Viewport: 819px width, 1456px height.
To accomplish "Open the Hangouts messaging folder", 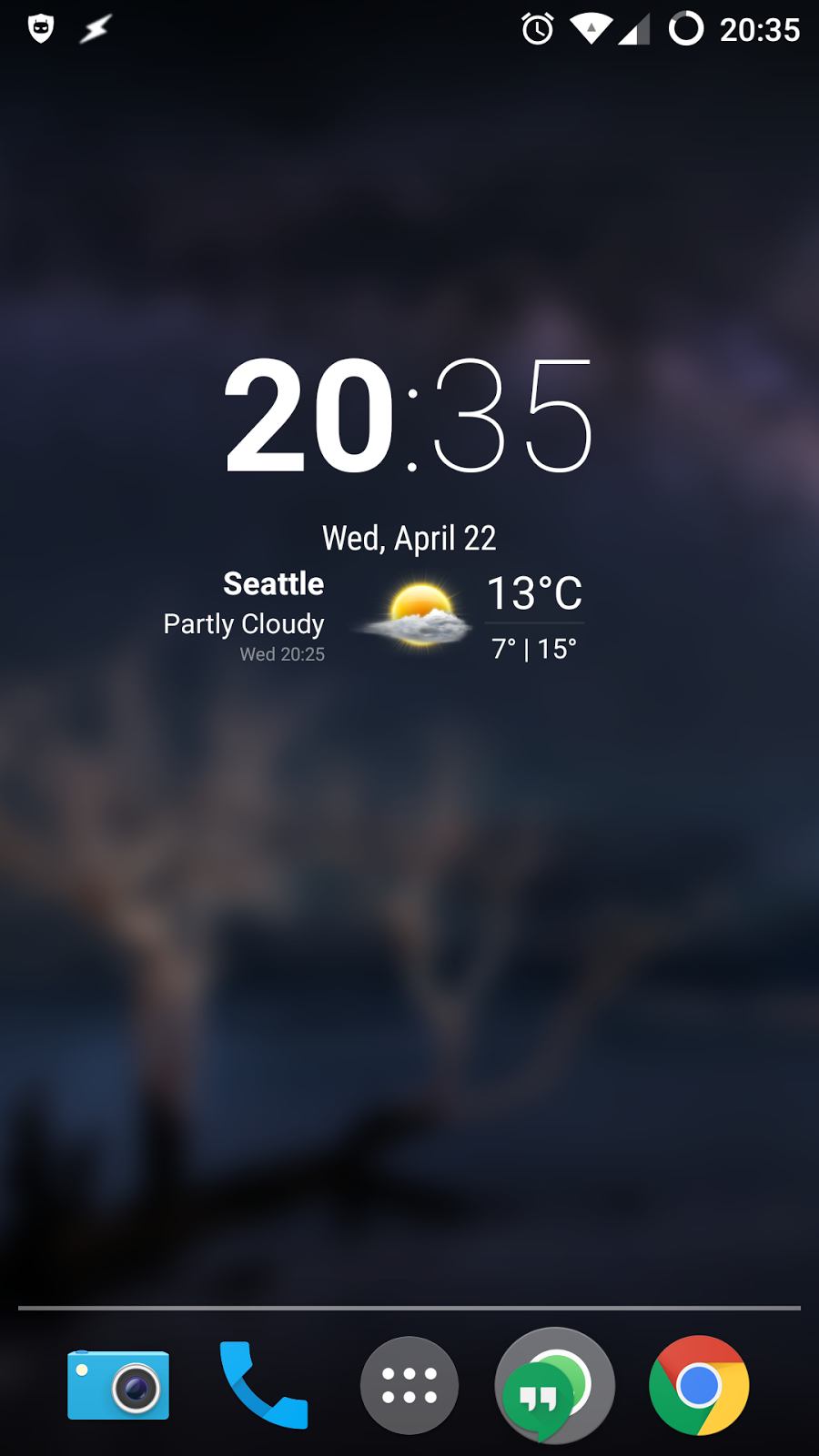I will [554, 1385].
